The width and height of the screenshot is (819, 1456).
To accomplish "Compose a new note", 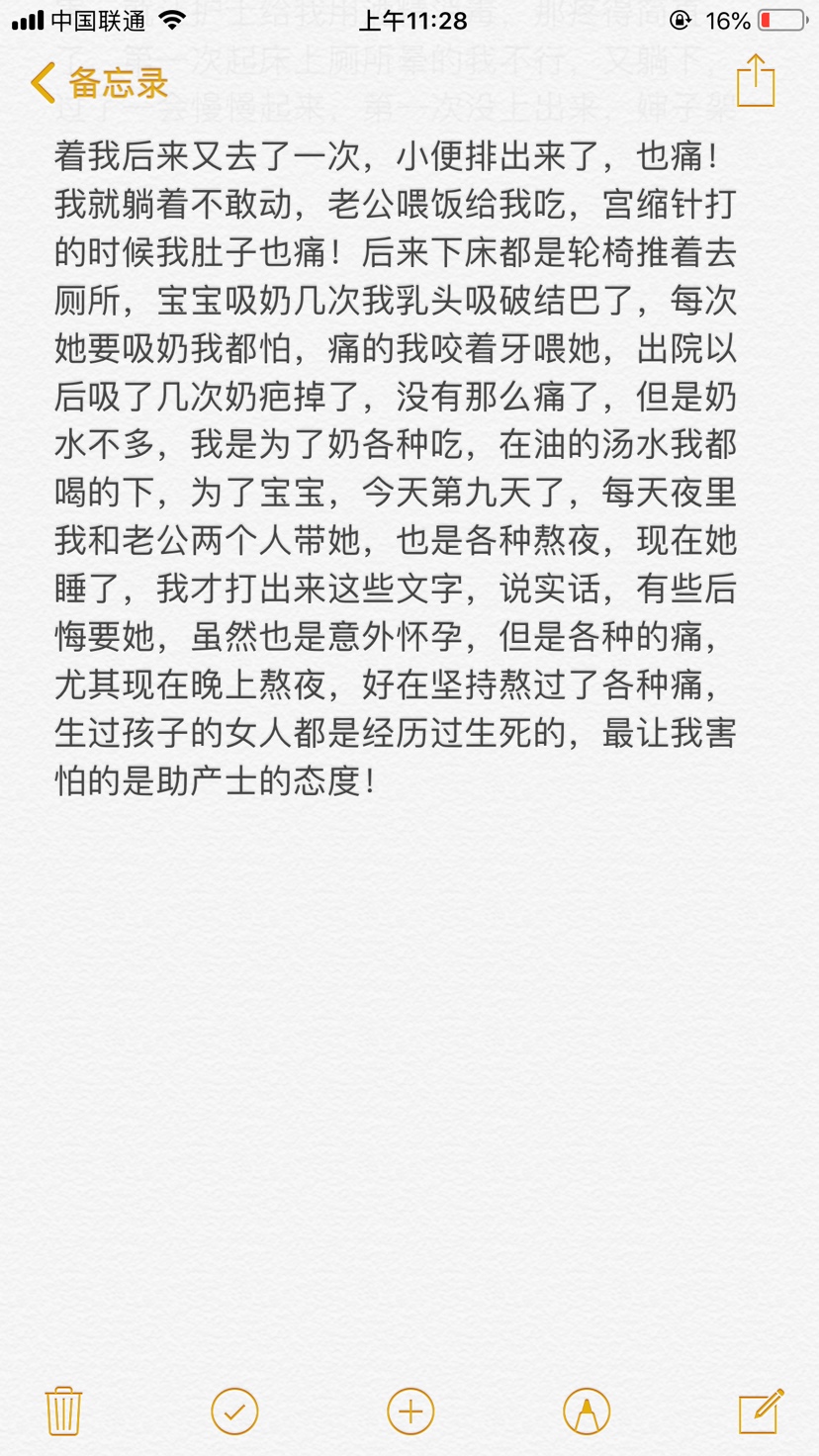I will [761, 1410].
